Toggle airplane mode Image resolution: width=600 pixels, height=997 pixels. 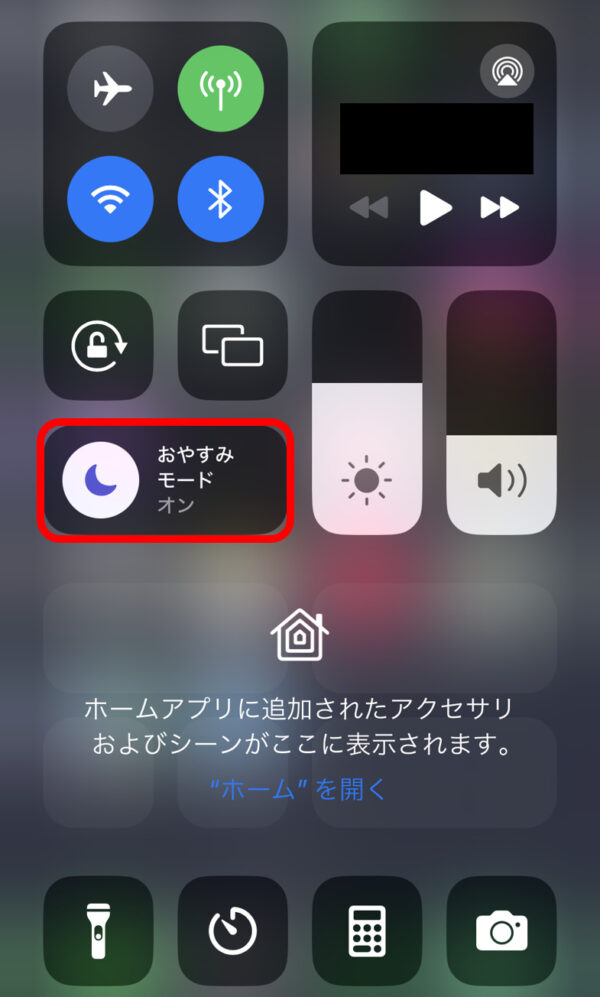(x=110, y=90)
